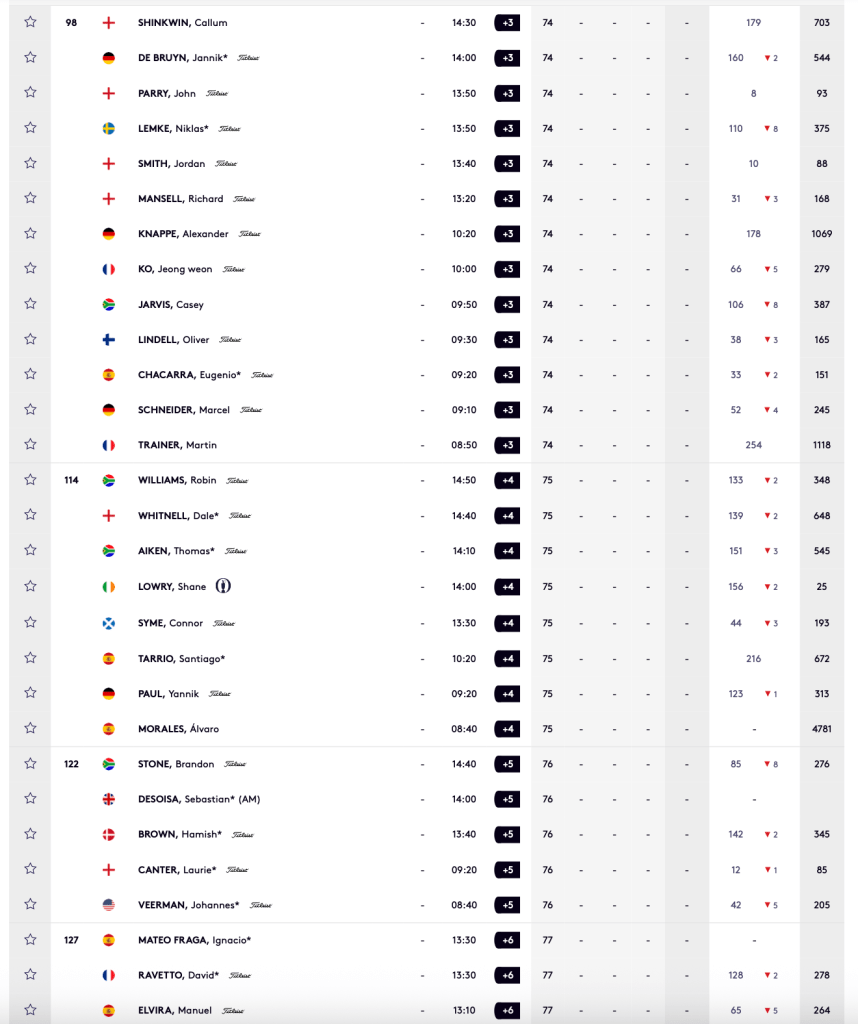The image size is (858, 1024).
Task: Tap the star next to Robin Williams
Action: click(x=30, y=480)
